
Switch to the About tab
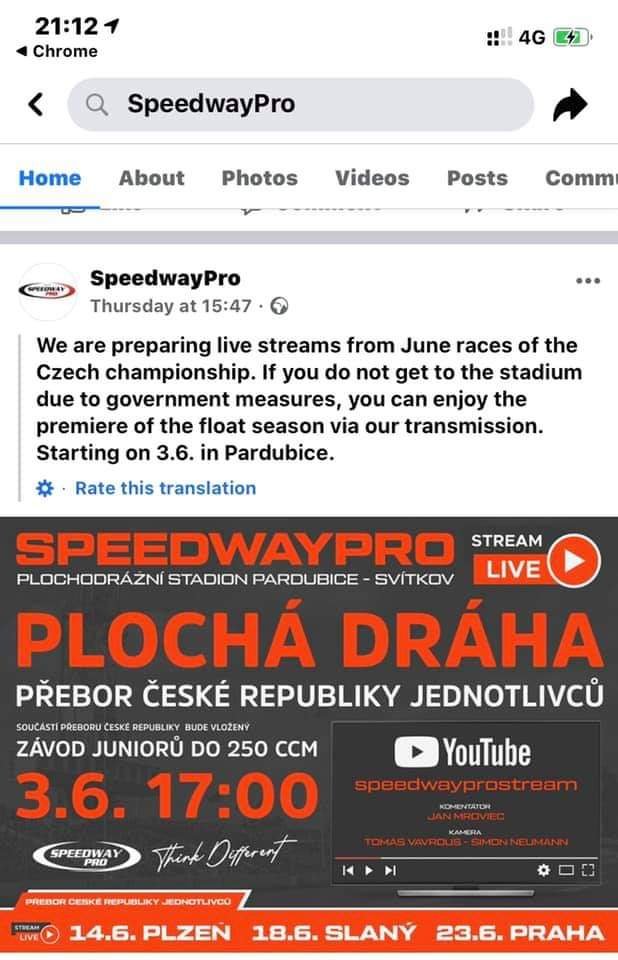(x=151, y=178)
